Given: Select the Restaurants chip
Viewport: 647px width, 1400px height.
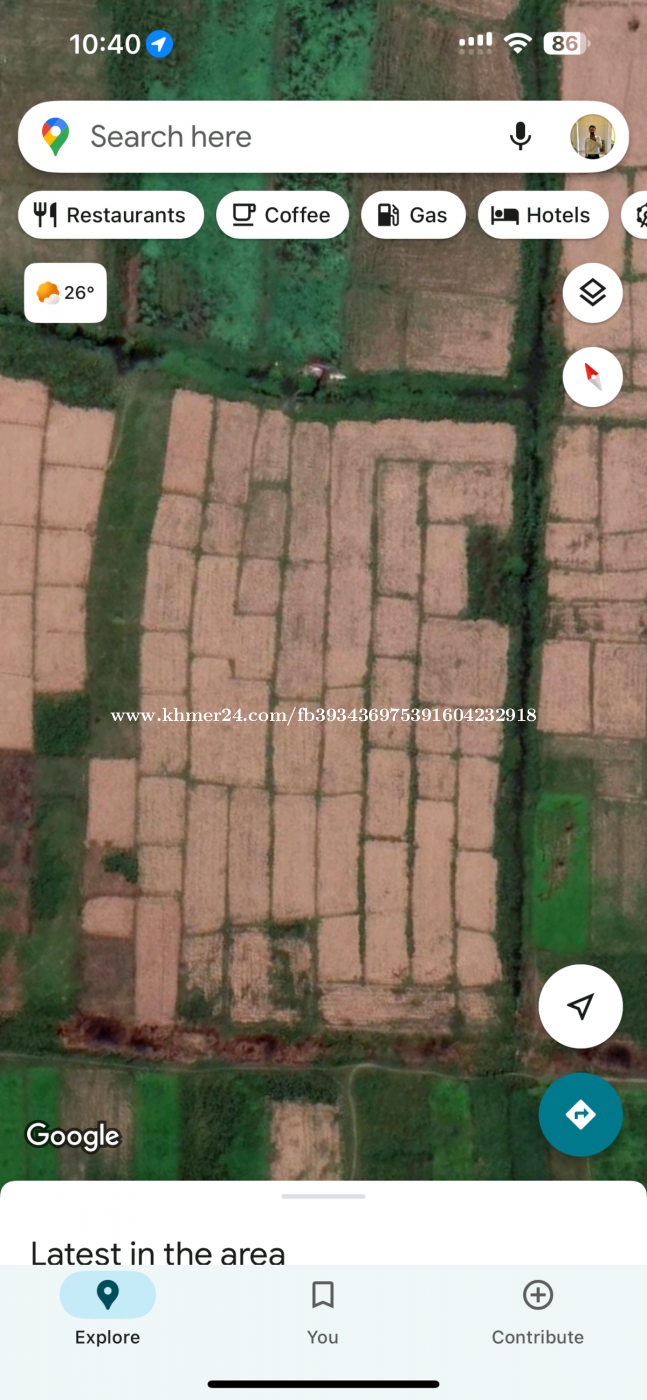Looking at the screenshot, I should [x=111, y=215].
